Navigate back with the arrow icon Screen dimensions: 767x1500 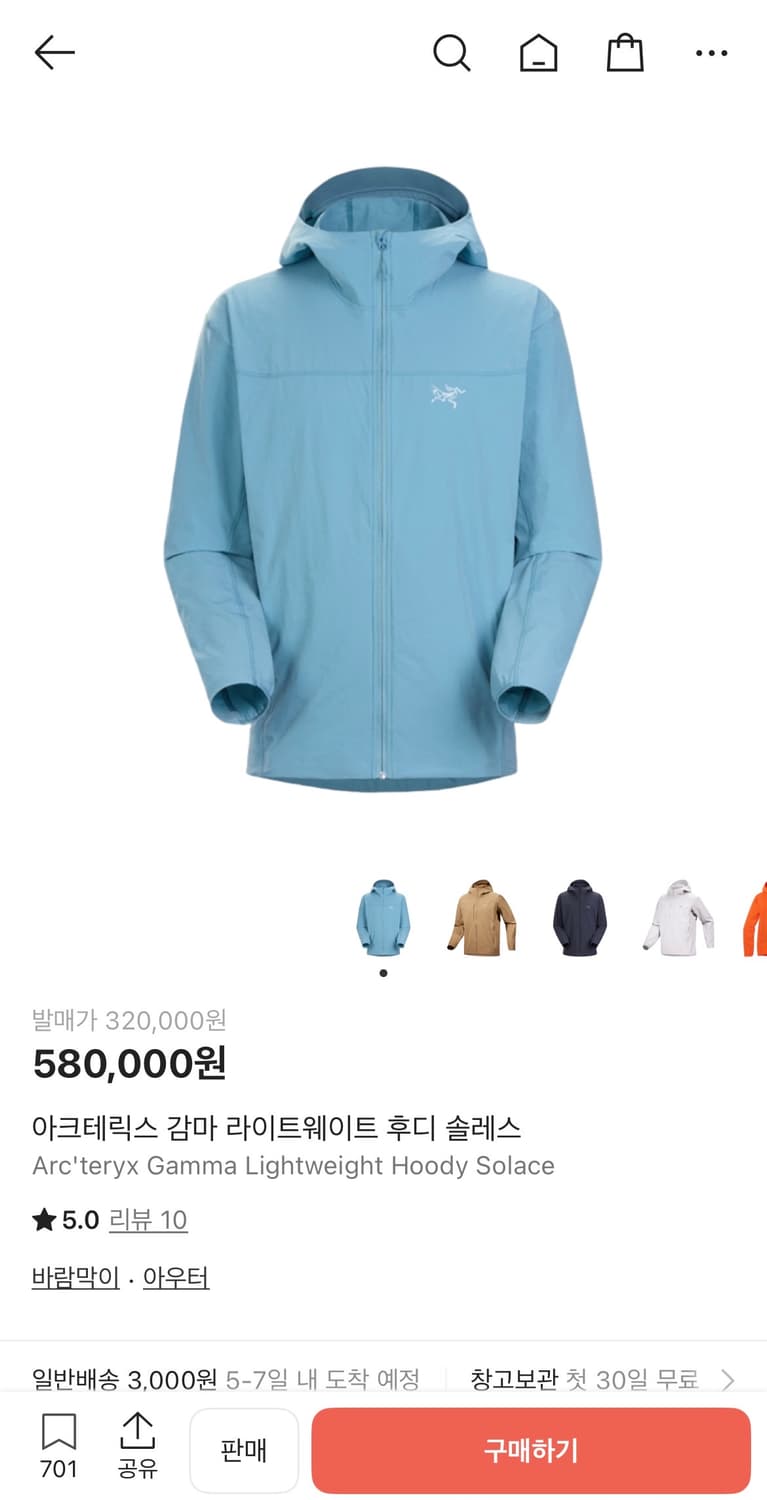[55, 53]
